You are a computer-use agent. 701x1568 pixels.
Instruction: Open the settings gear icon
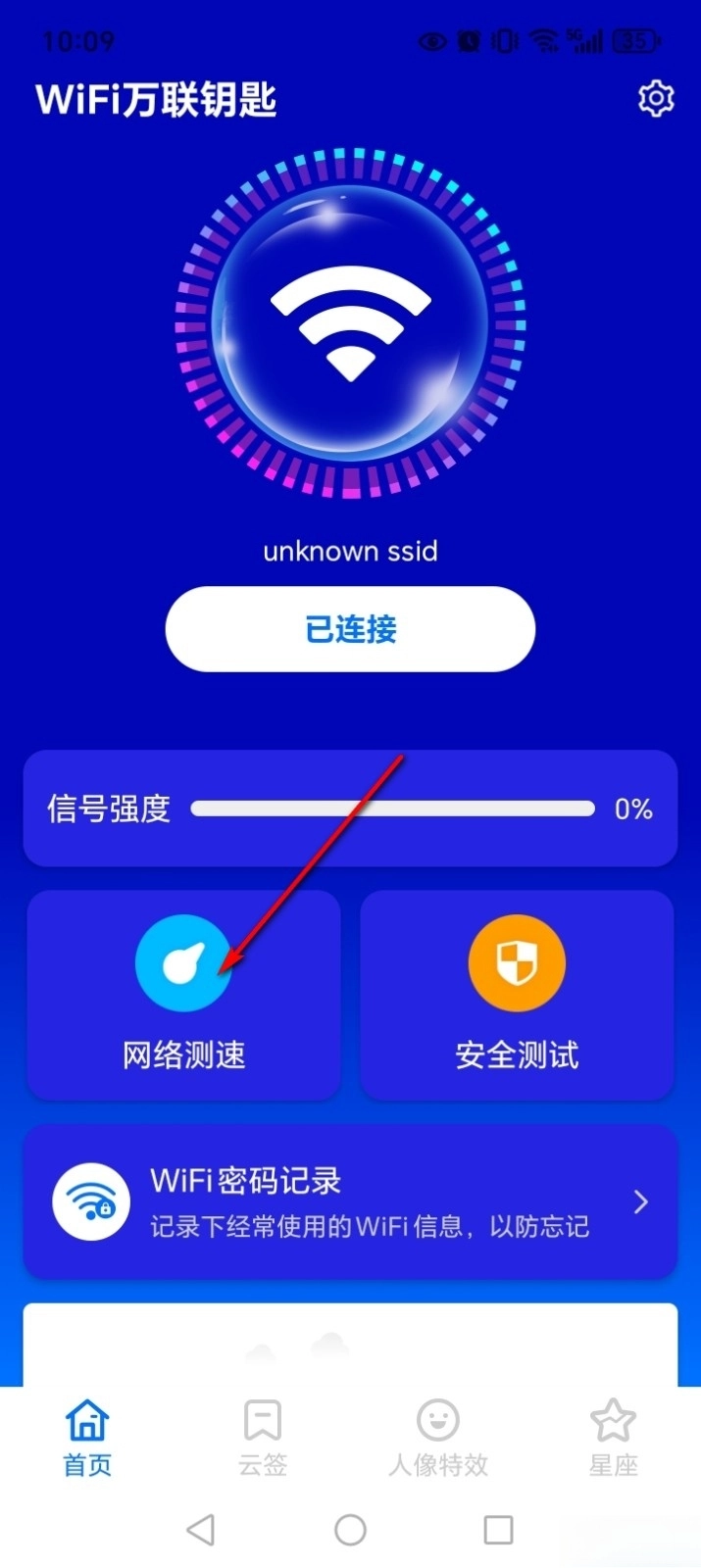tap(656, 98)
